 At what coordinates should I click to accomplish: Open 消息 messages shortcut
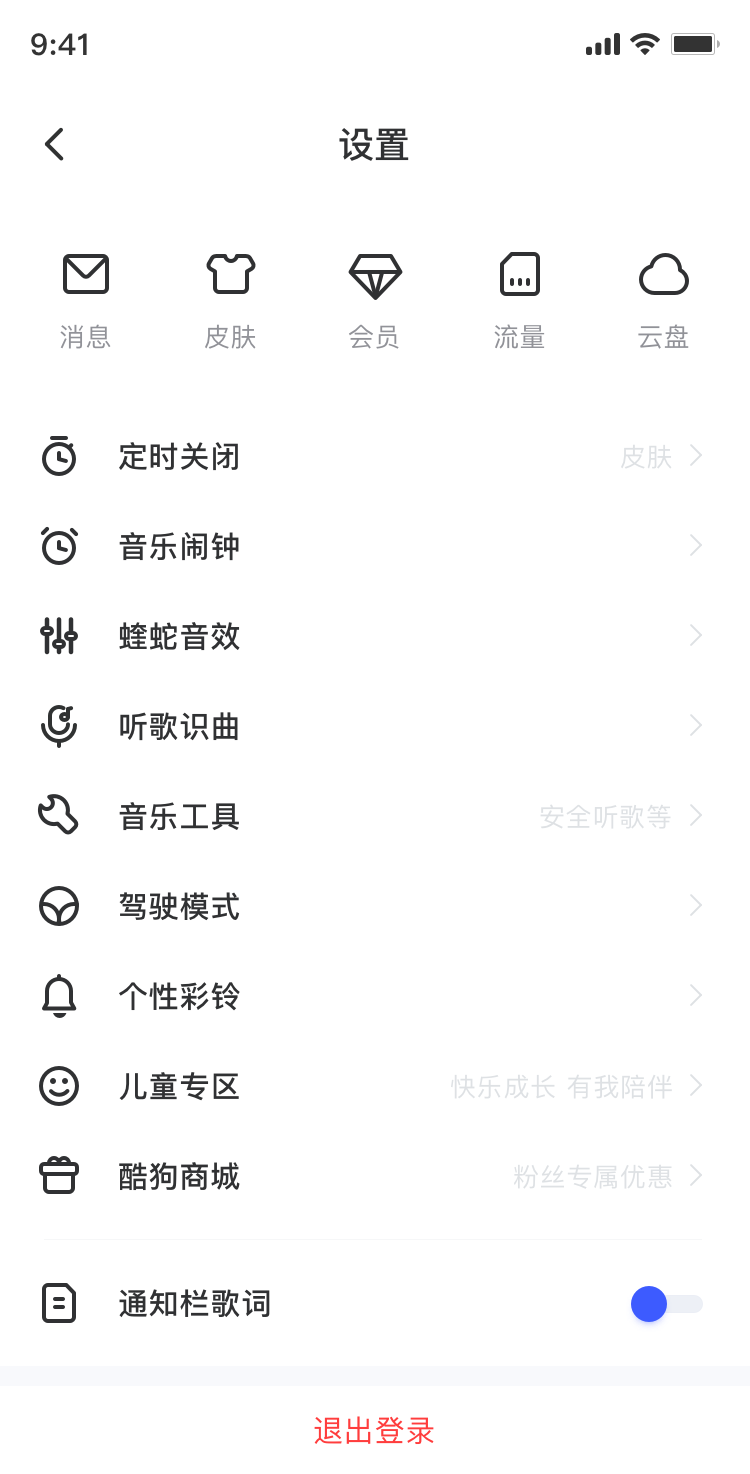[86, 301]
